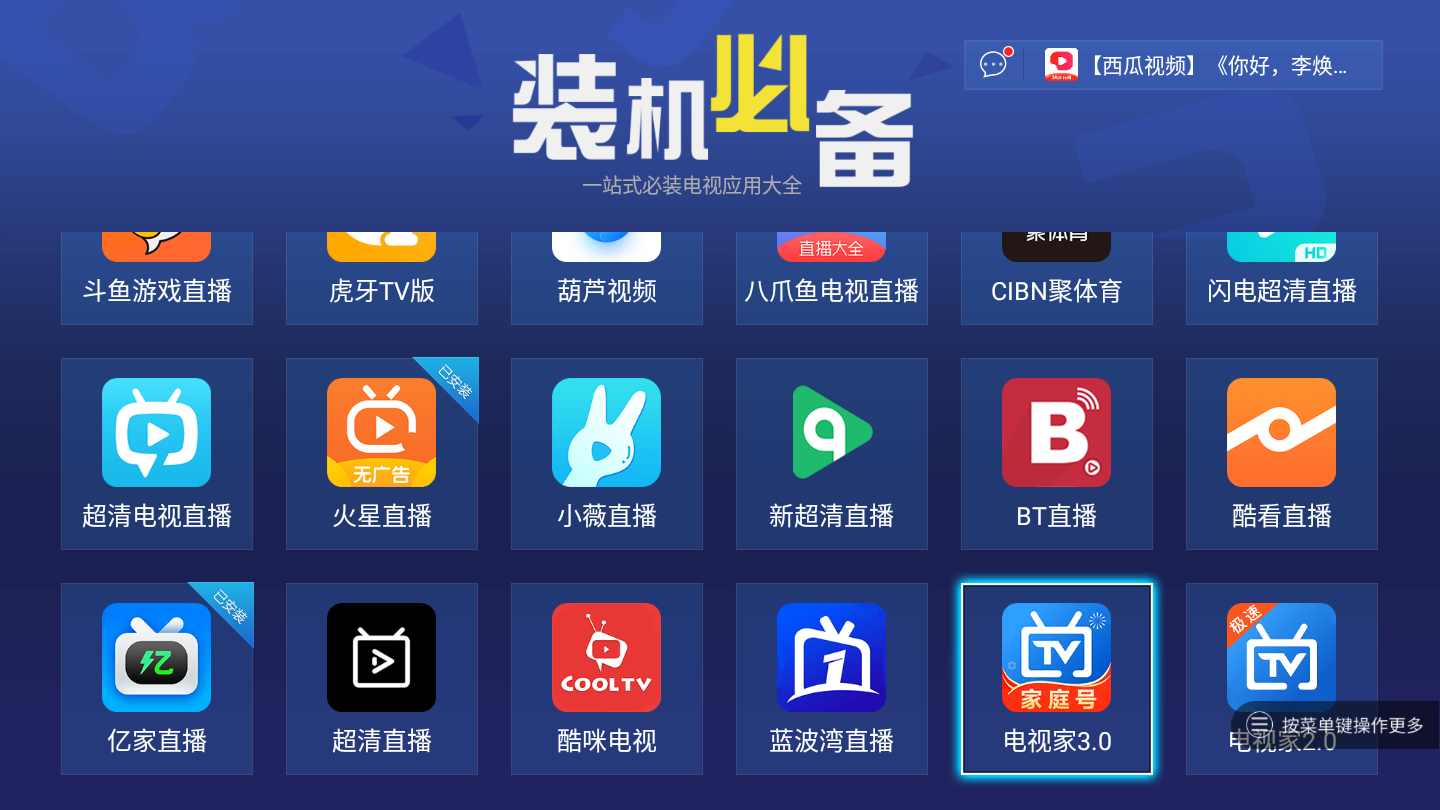1440x810 pixels.
Task: Open the installed 亿家直播 app
Action: (157, 678)
